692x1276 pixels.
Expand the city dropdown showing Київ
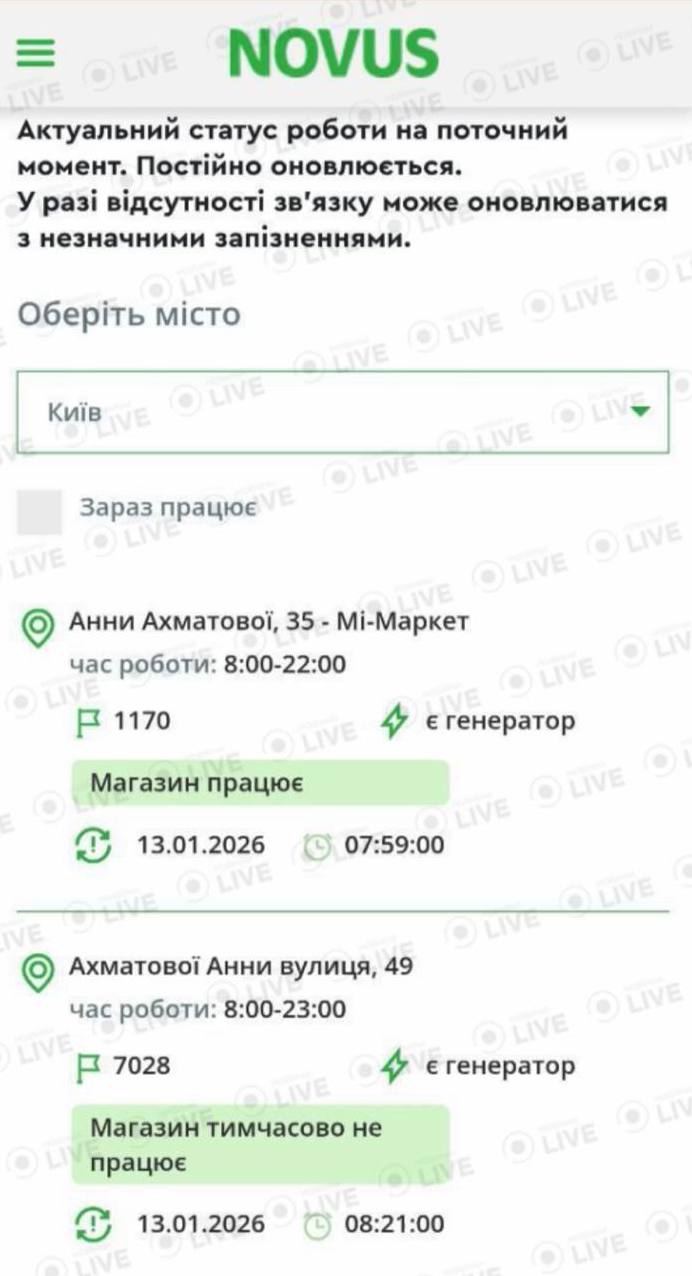342,412
